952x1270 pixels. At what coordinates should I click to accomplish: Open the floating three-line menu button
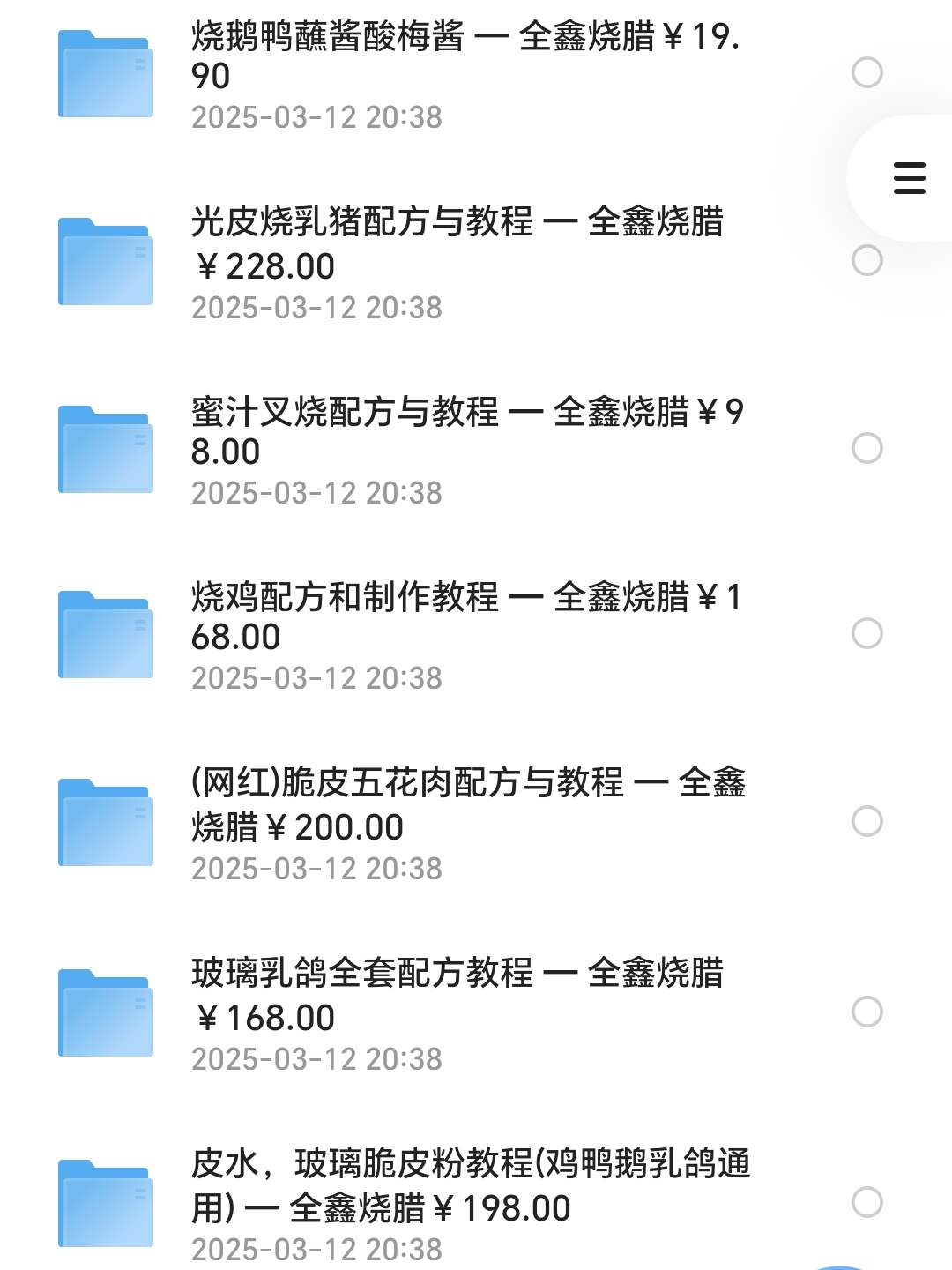(909, 178)
